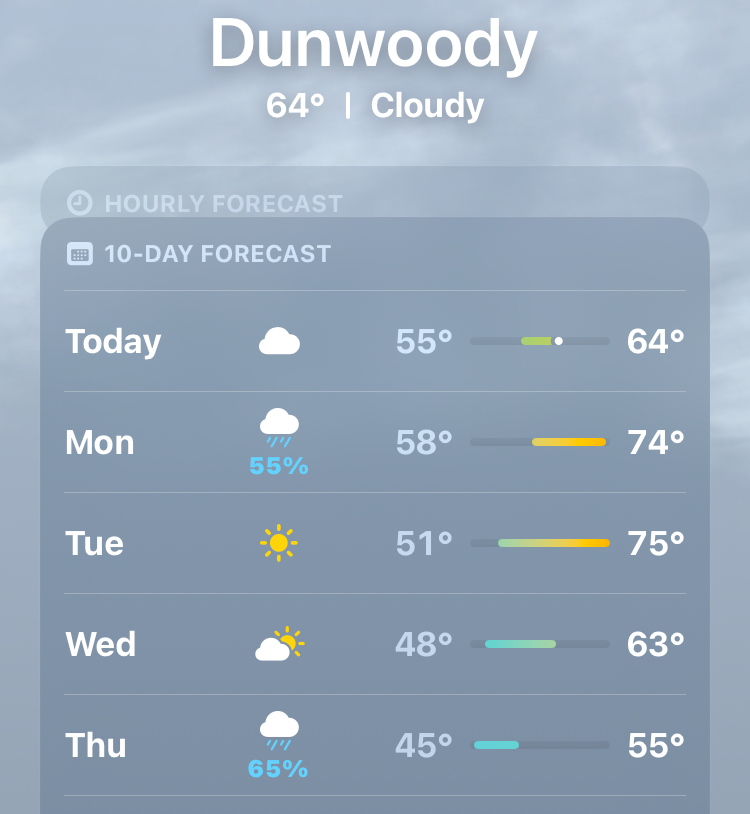View Tuesday's sunny forecast details

click(375, 544)
